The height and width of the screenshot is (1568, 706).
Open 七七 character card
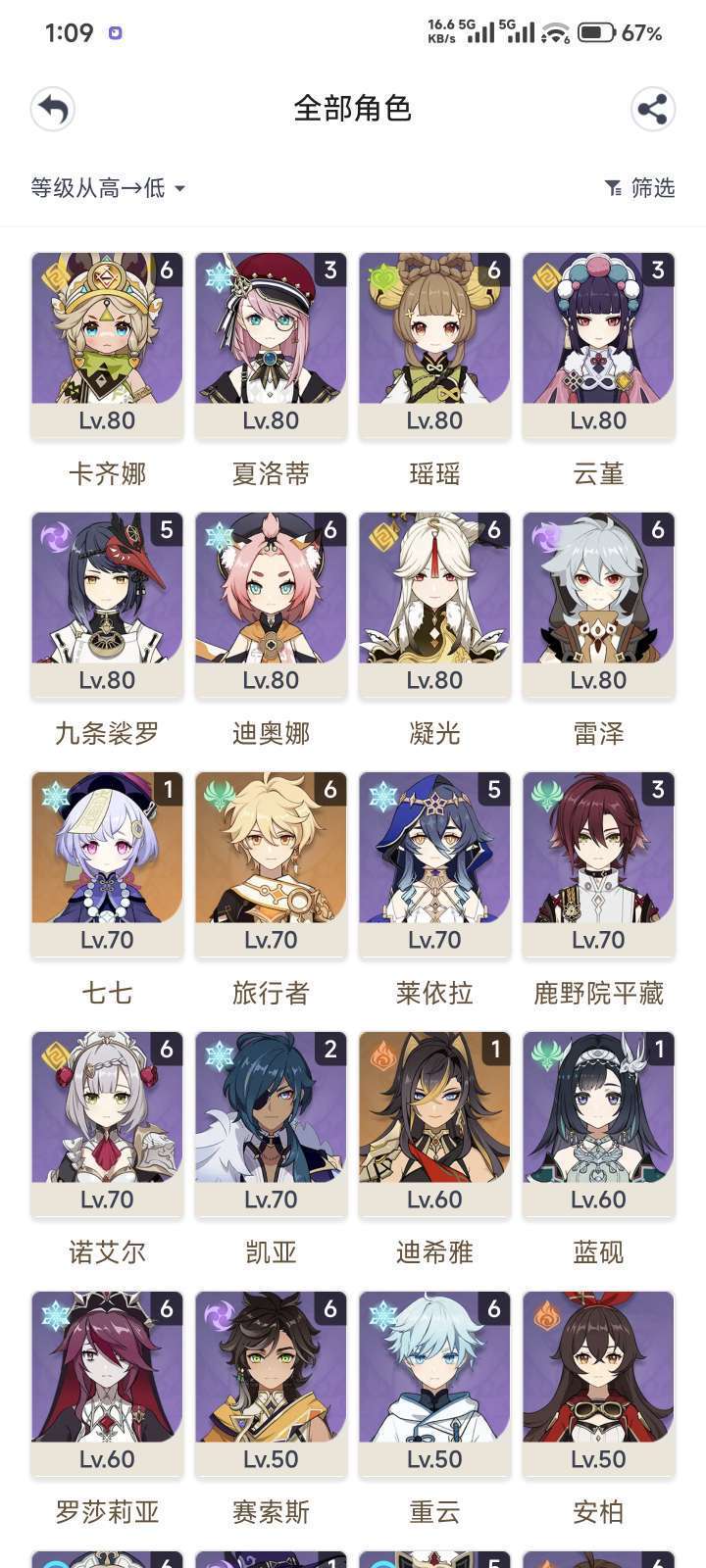tap(107, 864)
